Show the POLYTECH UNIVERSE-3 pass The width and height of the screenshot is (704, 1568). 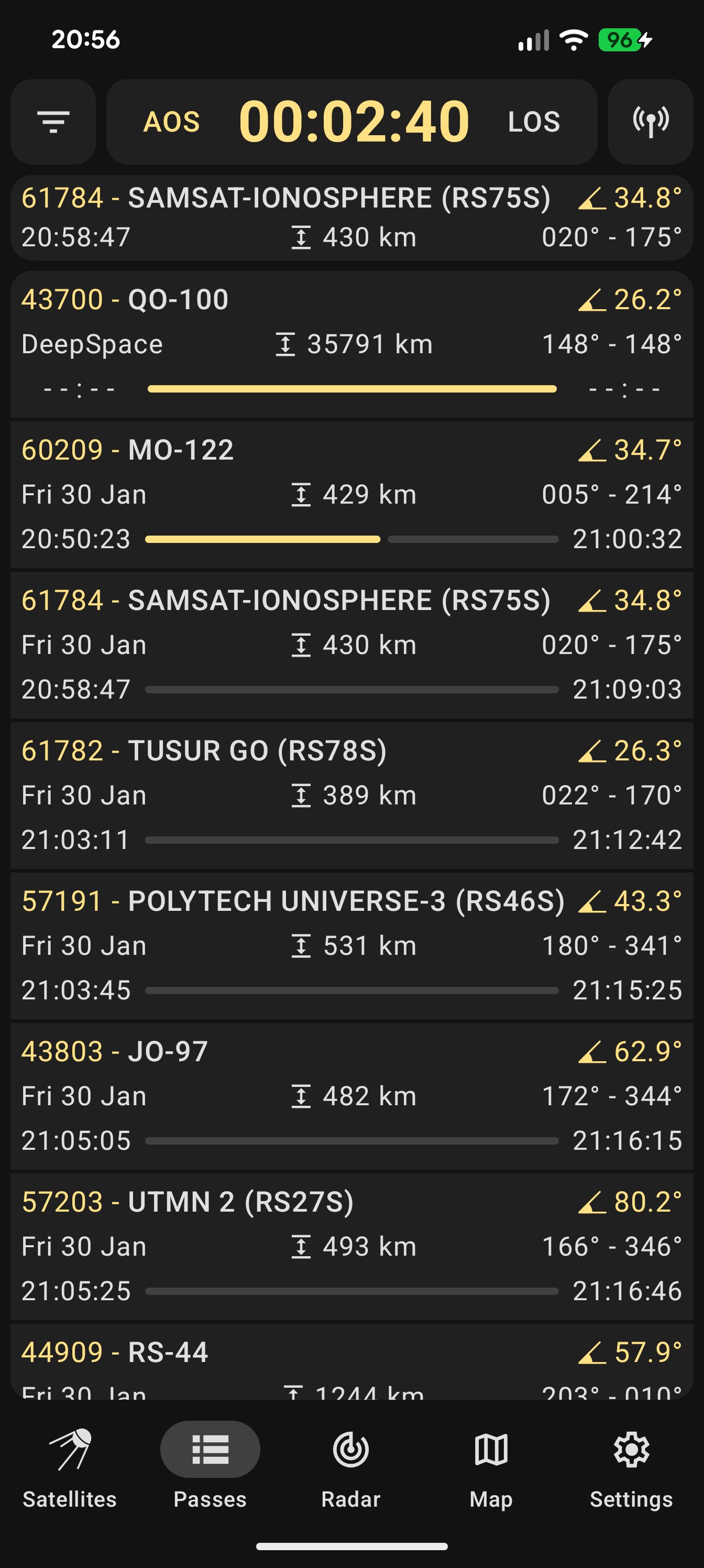(x=351, y=945)
